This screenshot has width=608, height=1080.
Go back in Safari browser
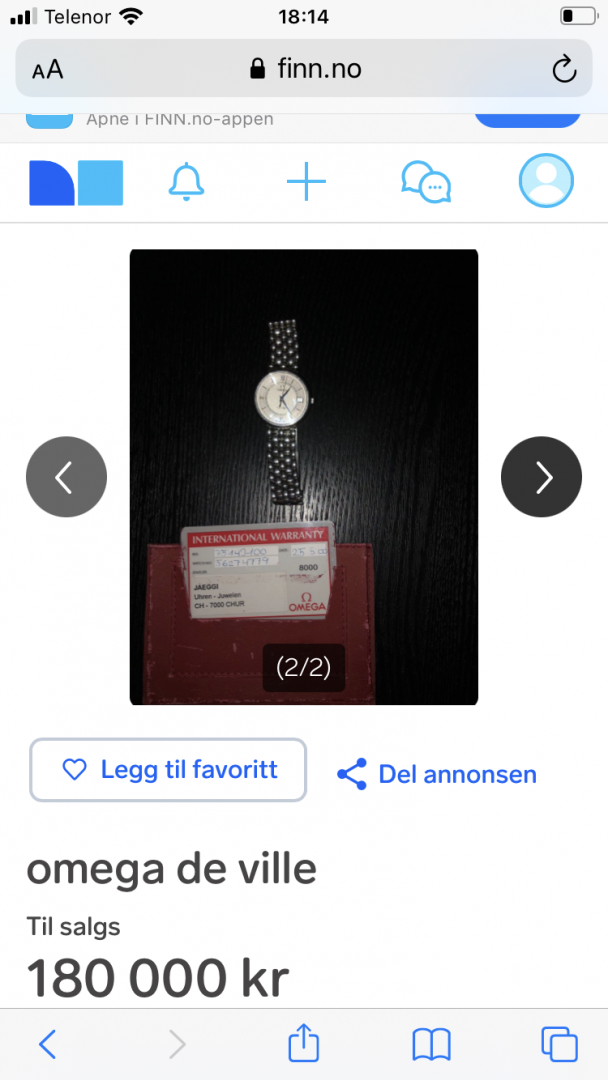tap(47, 1044)
